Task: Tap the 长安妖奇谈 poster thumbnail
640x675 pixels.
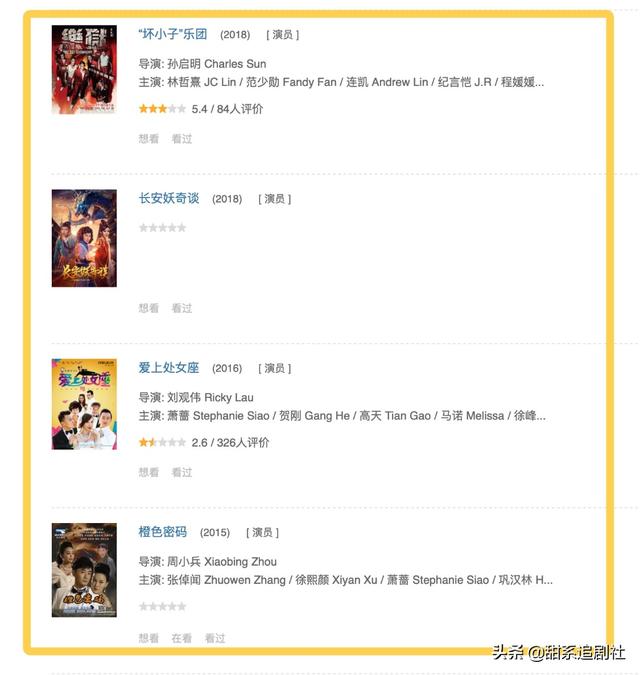Action: (84, 238)
